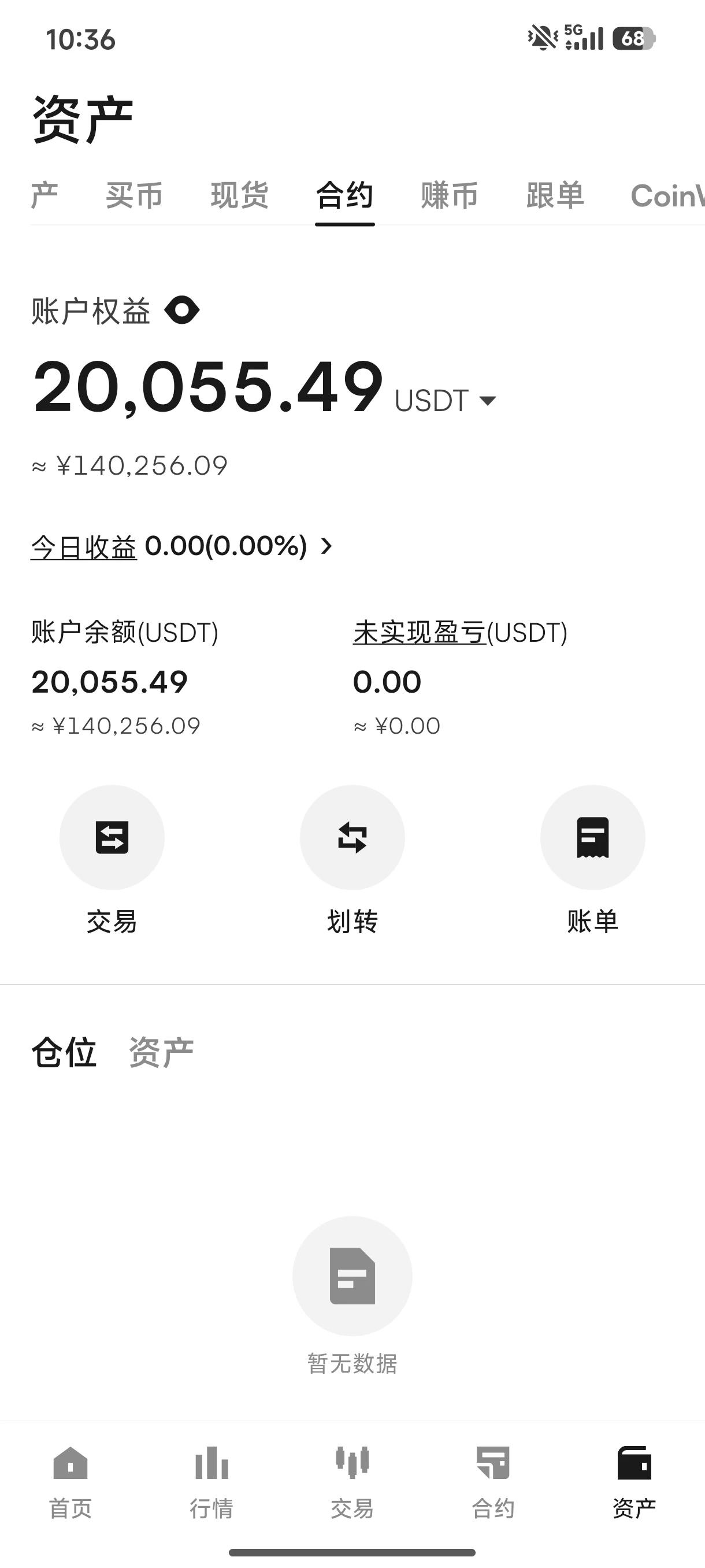Switch to the 现货 top tab
The width and height of the screenshot is (705, 1568).
(239, 195)
